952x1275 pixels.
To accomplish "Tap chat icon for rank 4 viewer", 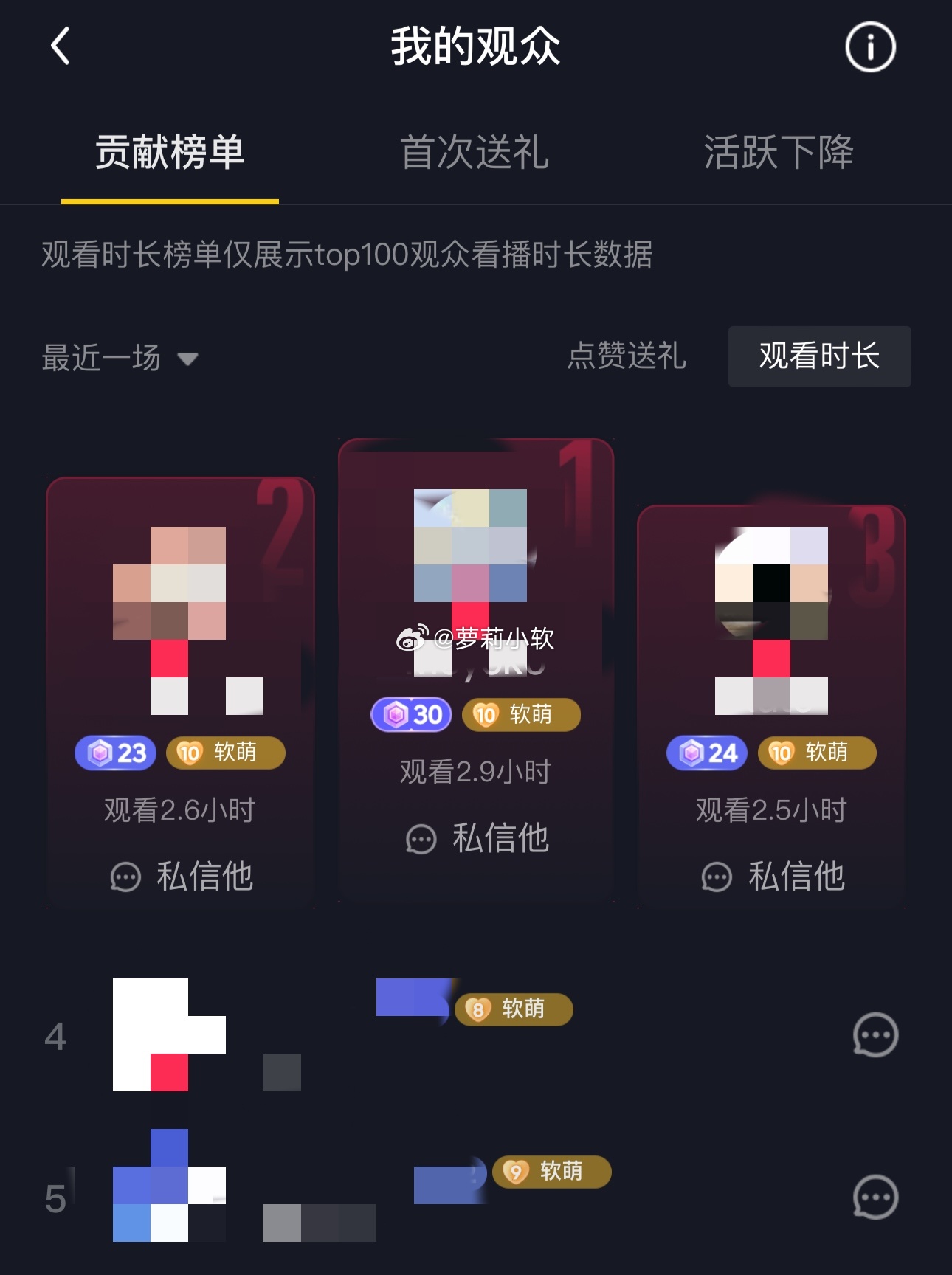I will [x=875, y=1035].
